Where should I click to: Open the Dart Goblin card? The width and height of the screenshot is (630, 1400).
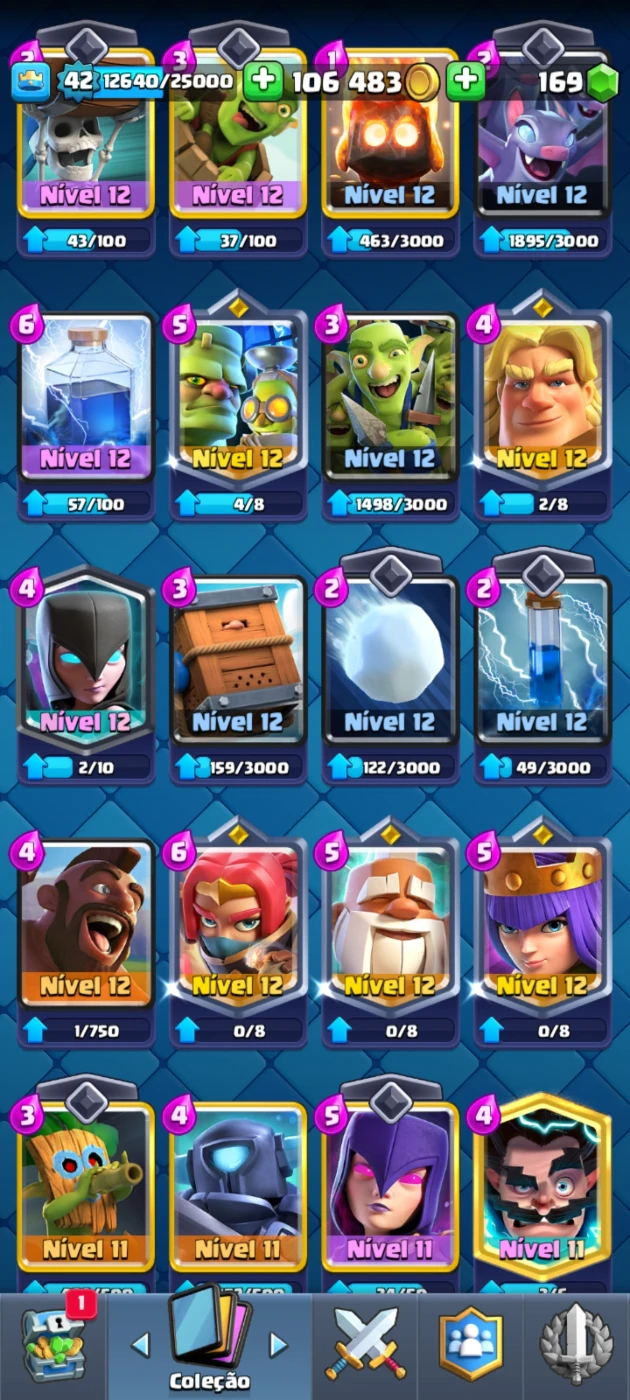click(86, 1185)
